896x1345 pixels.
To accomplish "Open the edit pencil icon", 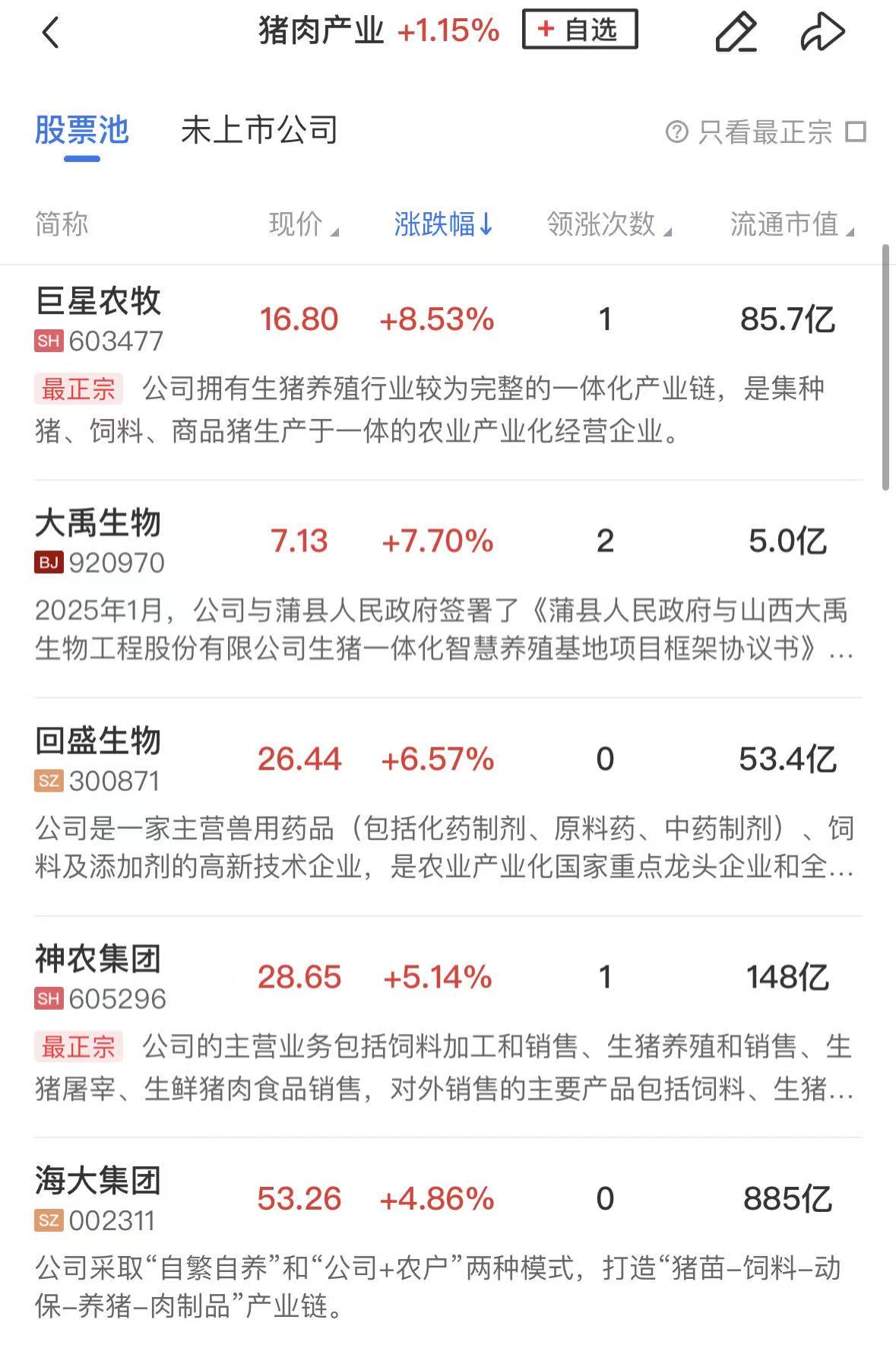I will (736, 33).
